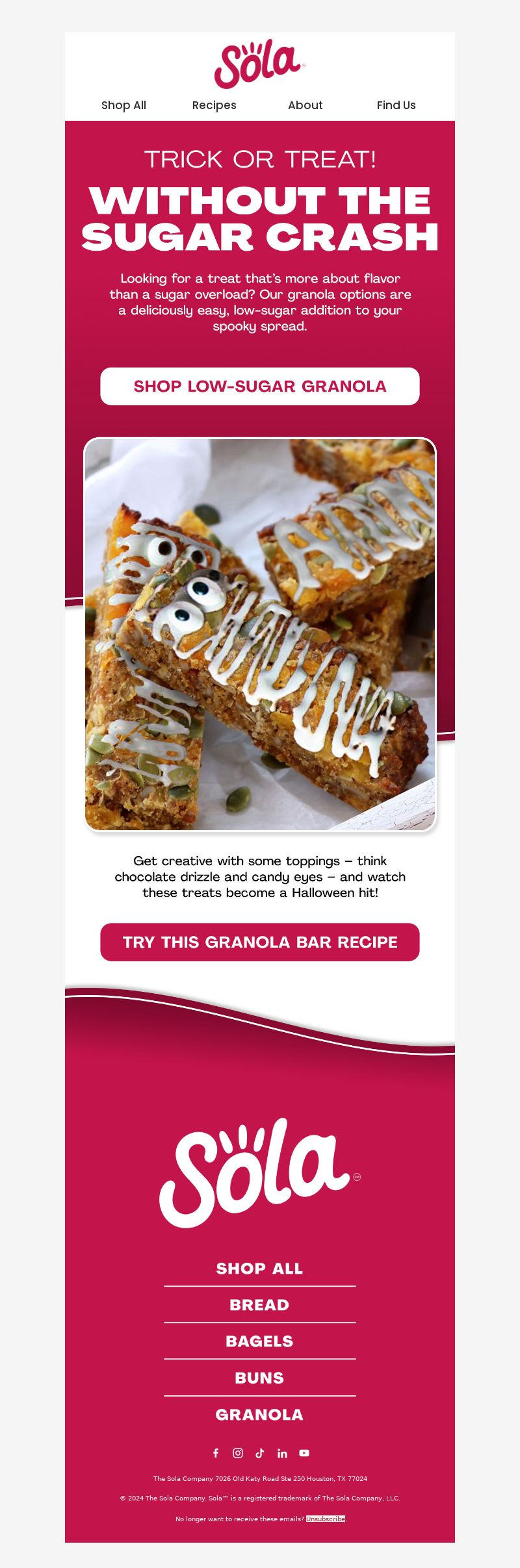Open Sola's TikTok account
This screenshot has width=520, height=1568.
260,1453
